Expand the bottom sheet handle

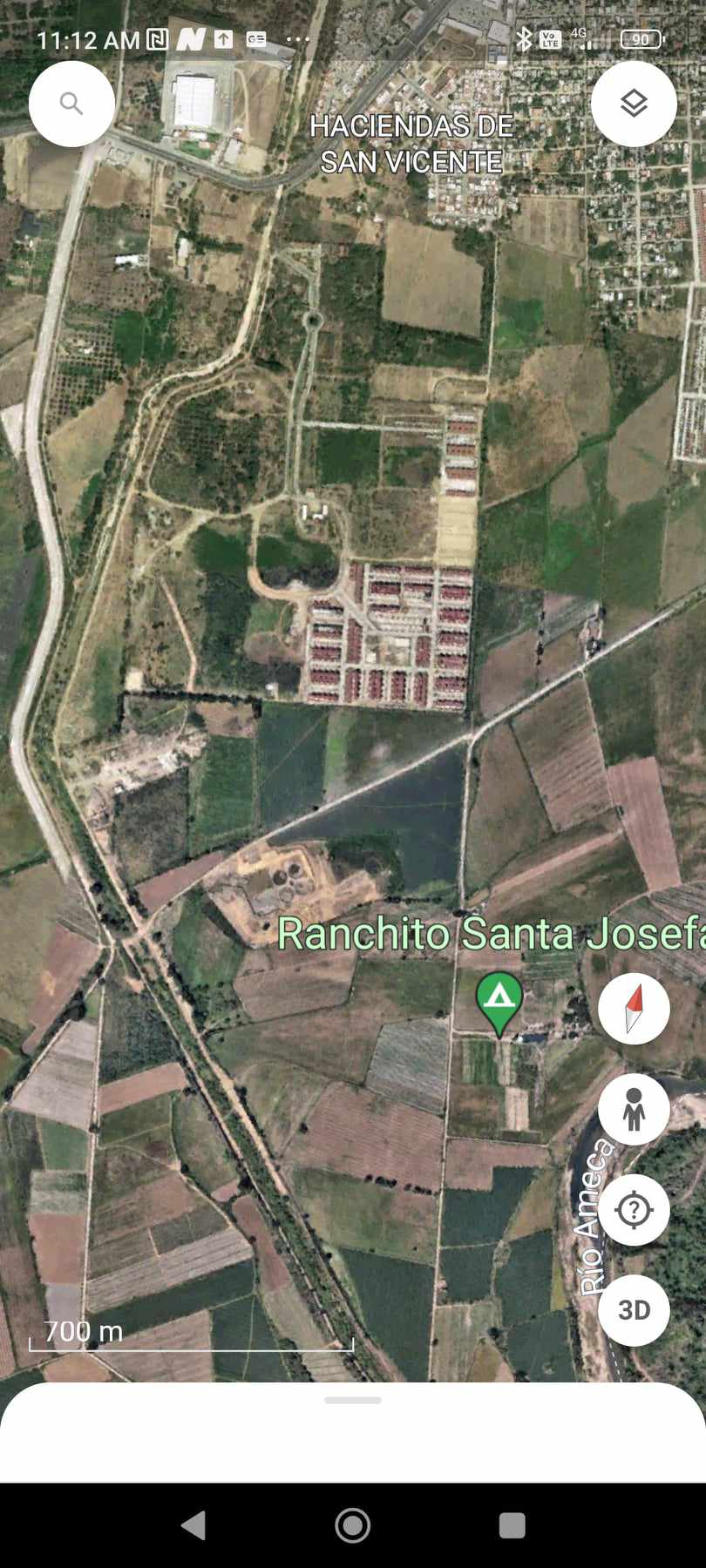pos(352,1400)
